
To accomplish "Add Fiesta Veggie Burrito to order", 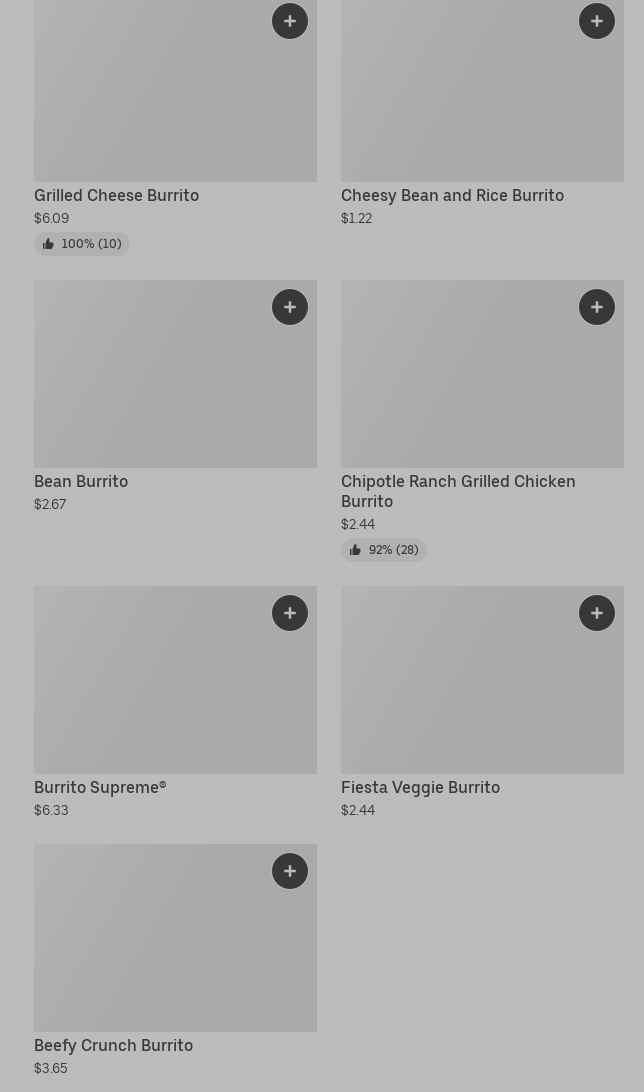I will [x=597, y=613].
